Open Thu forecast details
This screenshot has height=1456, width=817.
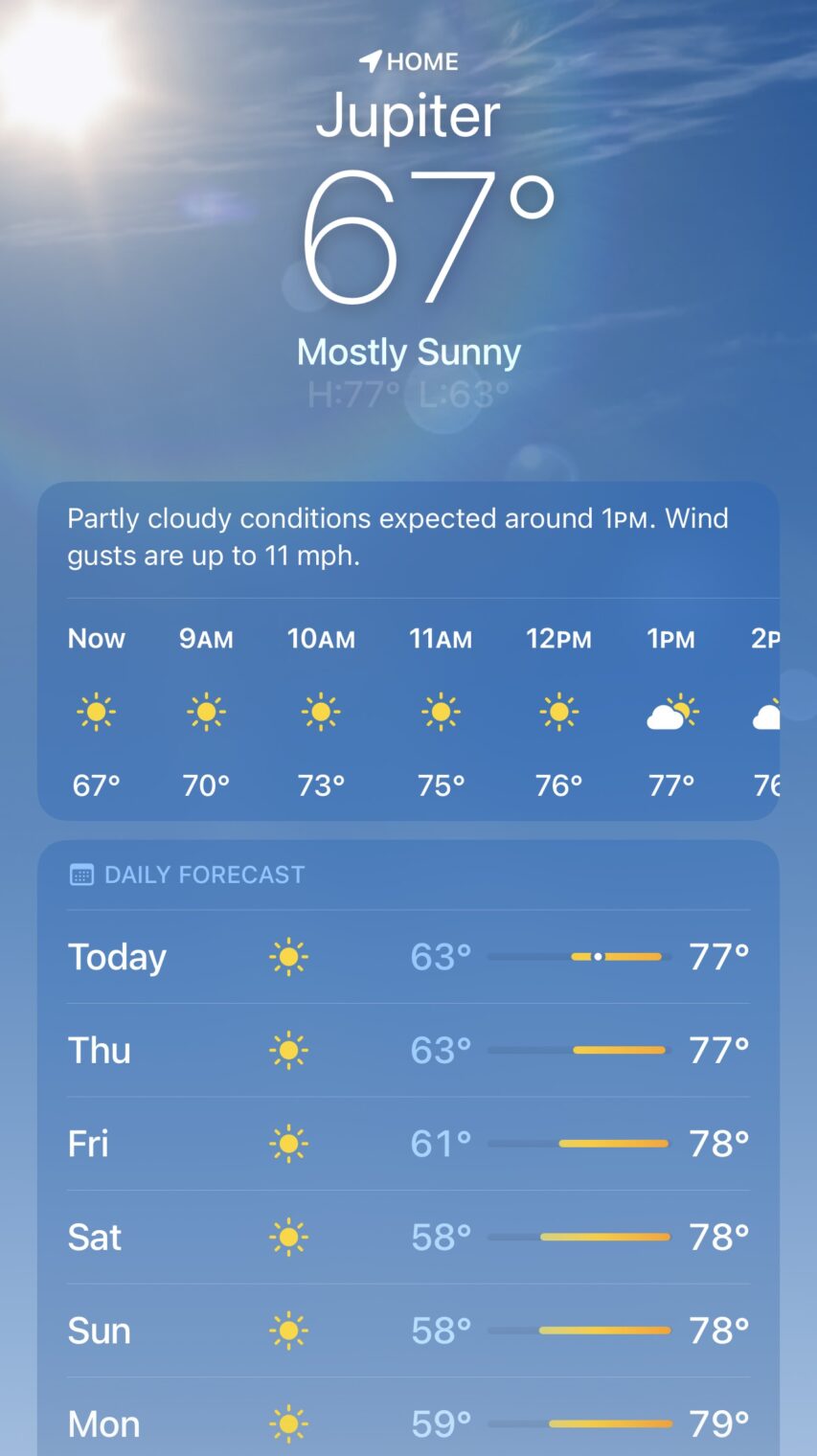[408, 1050]
